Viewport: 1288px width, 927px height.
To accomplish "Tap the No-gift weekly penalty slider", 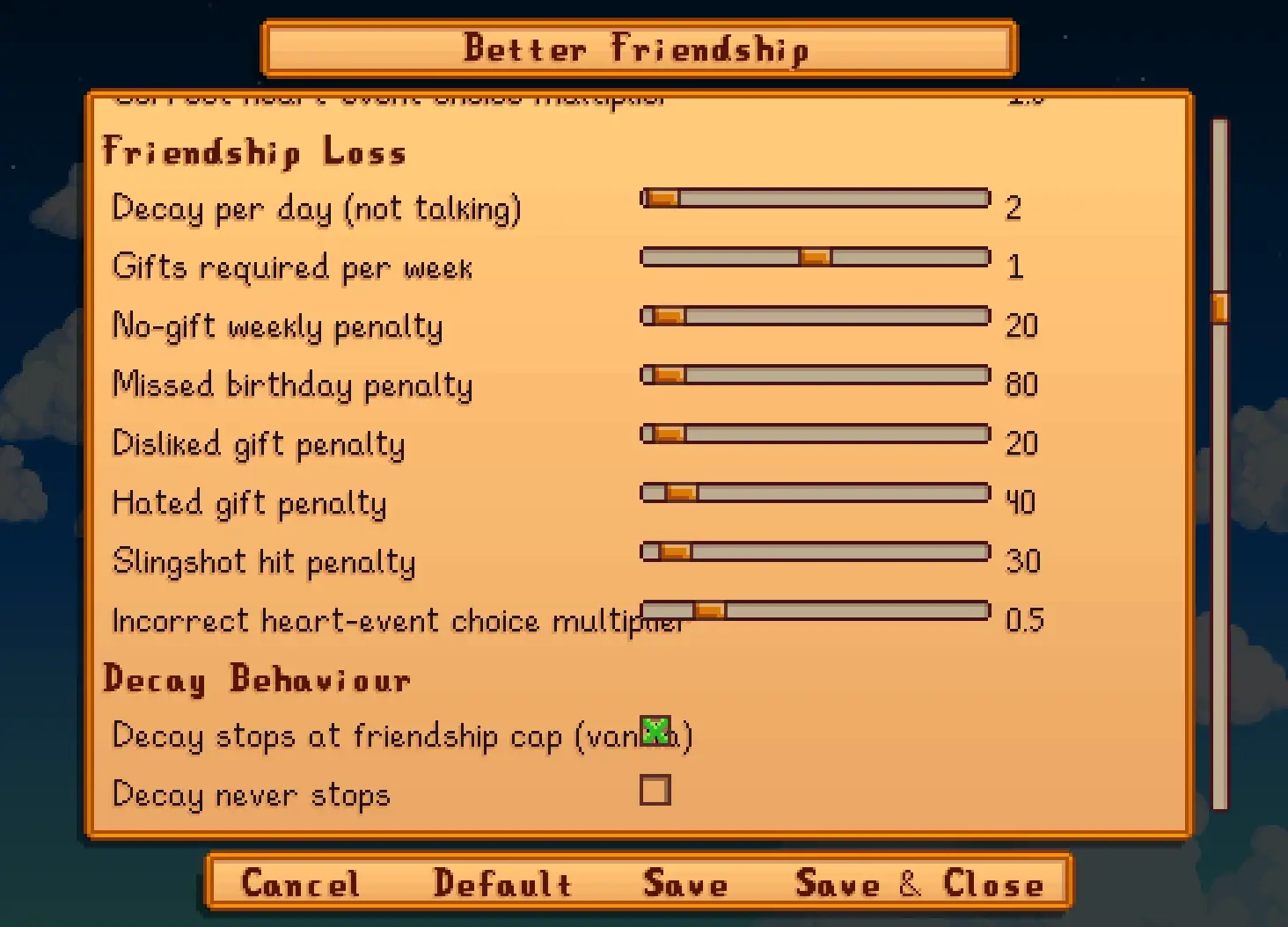I will point(816,316).
